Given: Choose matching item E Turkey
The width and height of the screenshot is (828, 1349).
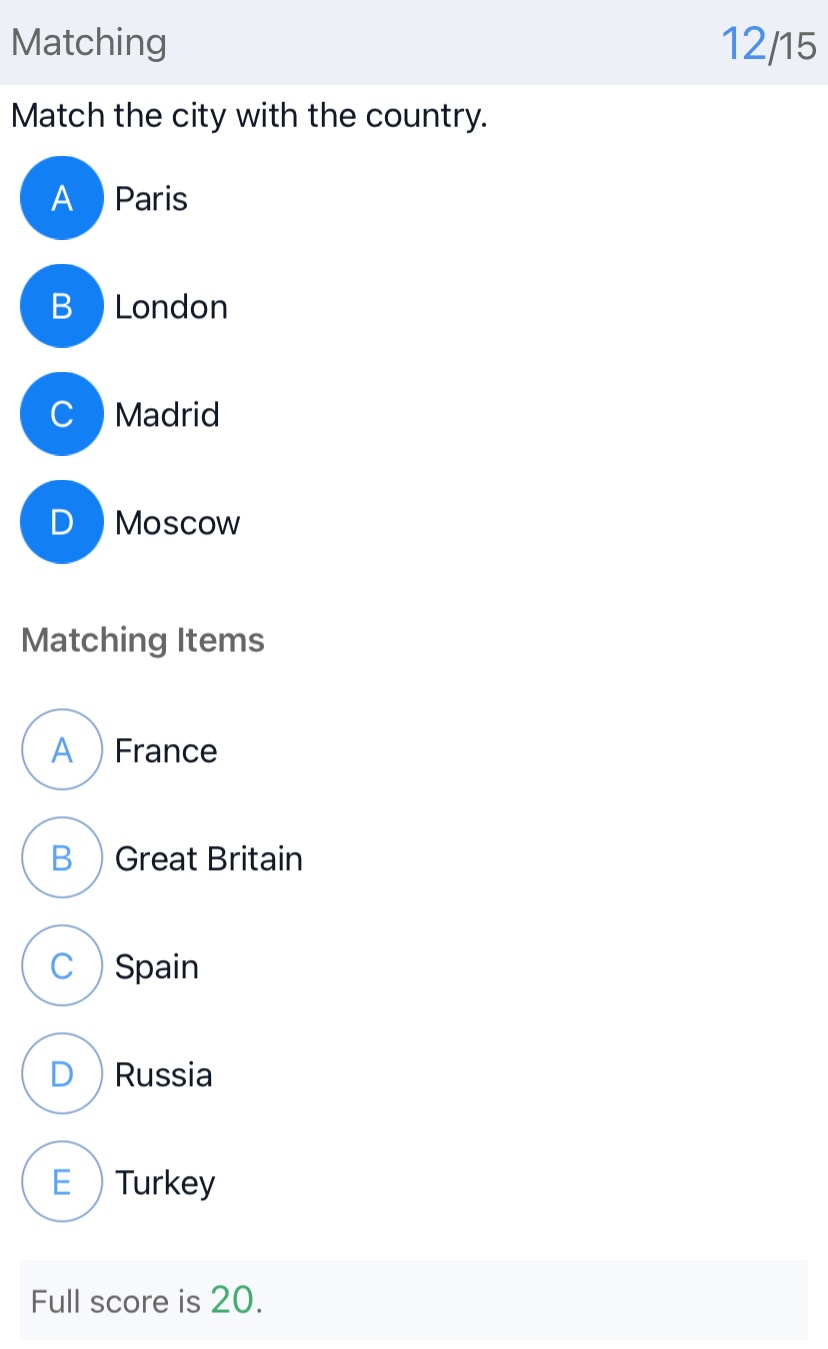Looking at the screenshot, I should [x=62, y=1183].
